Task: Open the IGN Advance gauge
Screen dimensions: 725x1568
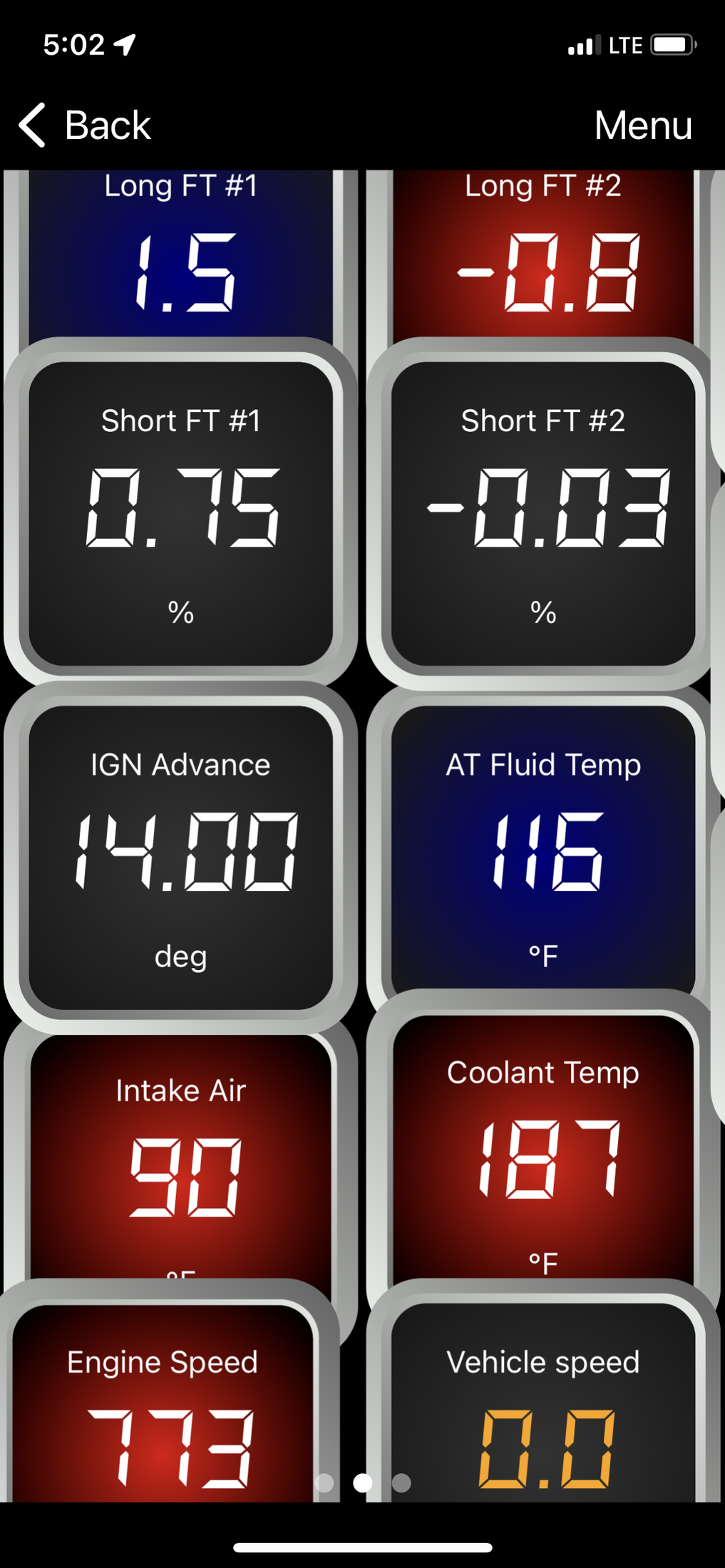Action: point(181,855)
